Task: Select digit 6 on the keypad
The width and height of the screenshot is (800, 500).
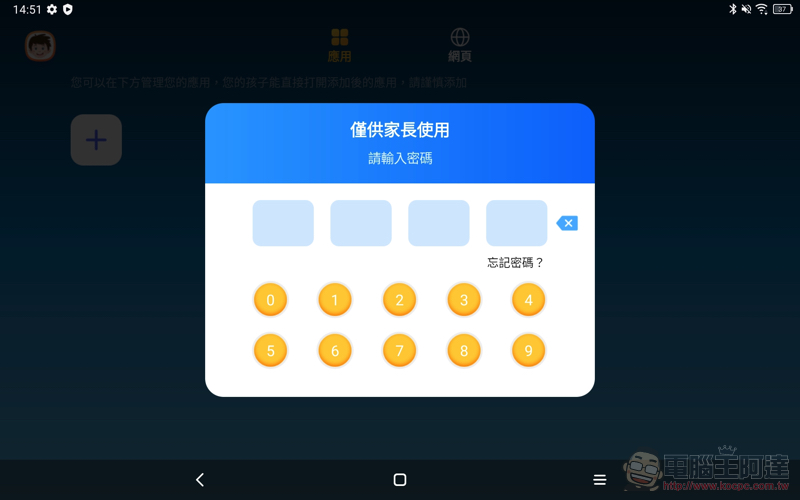Action: [335, 351]
